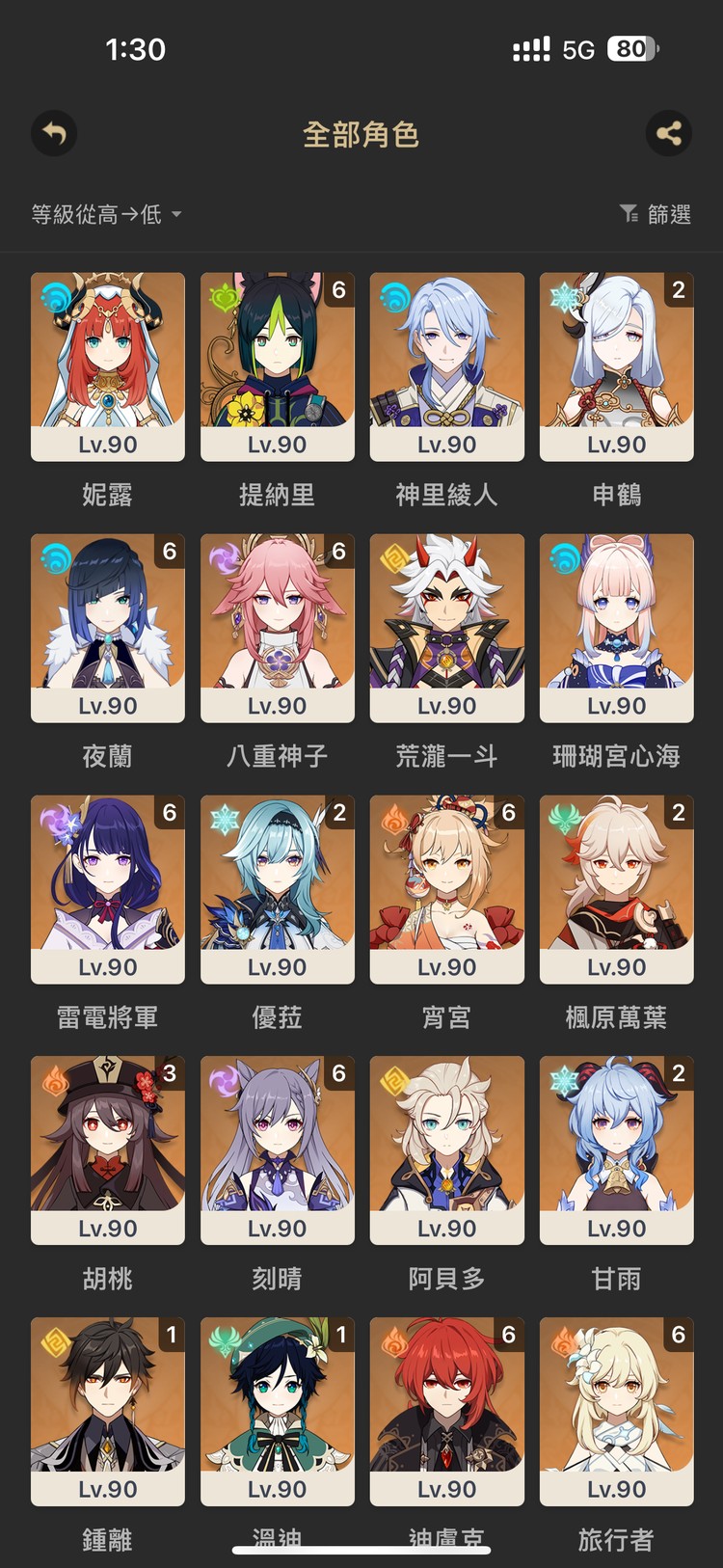
Task: Open 荒瀧一斗 character card
Action: (447, 628)
